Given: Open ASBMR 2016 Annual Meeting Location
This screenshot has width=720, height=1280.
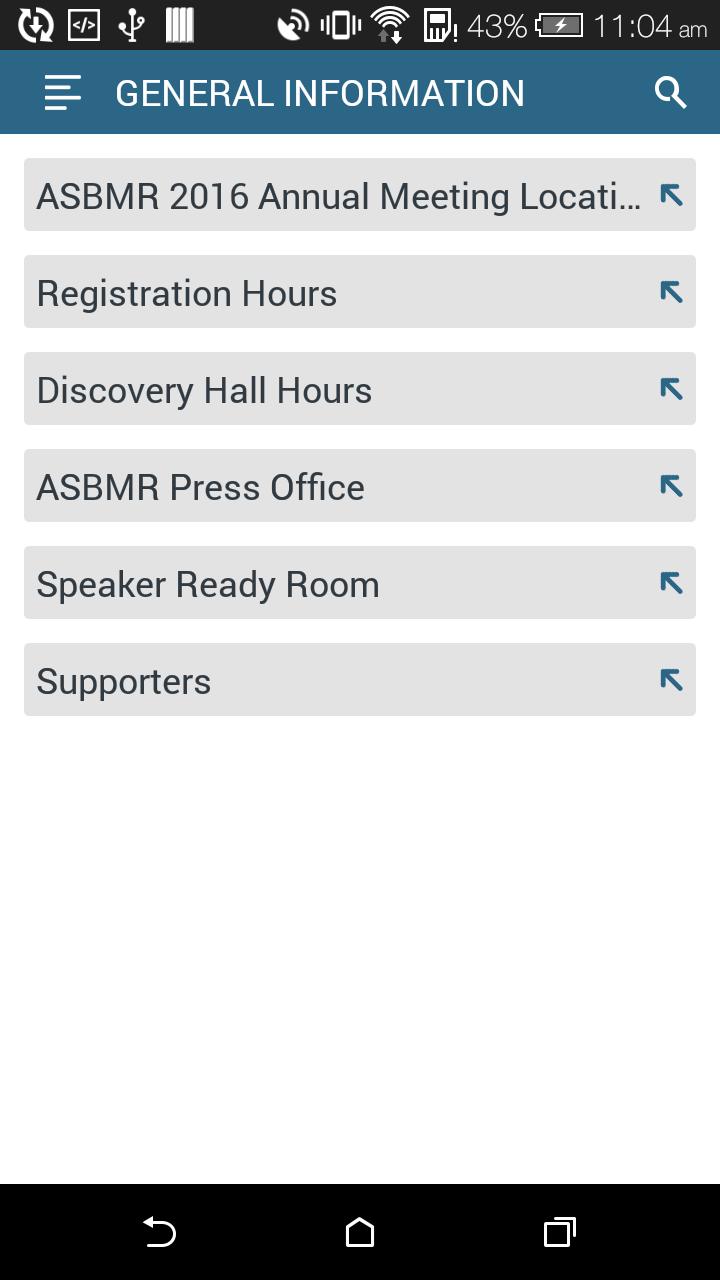Looking at the screenshot, I should click(360, 195).
